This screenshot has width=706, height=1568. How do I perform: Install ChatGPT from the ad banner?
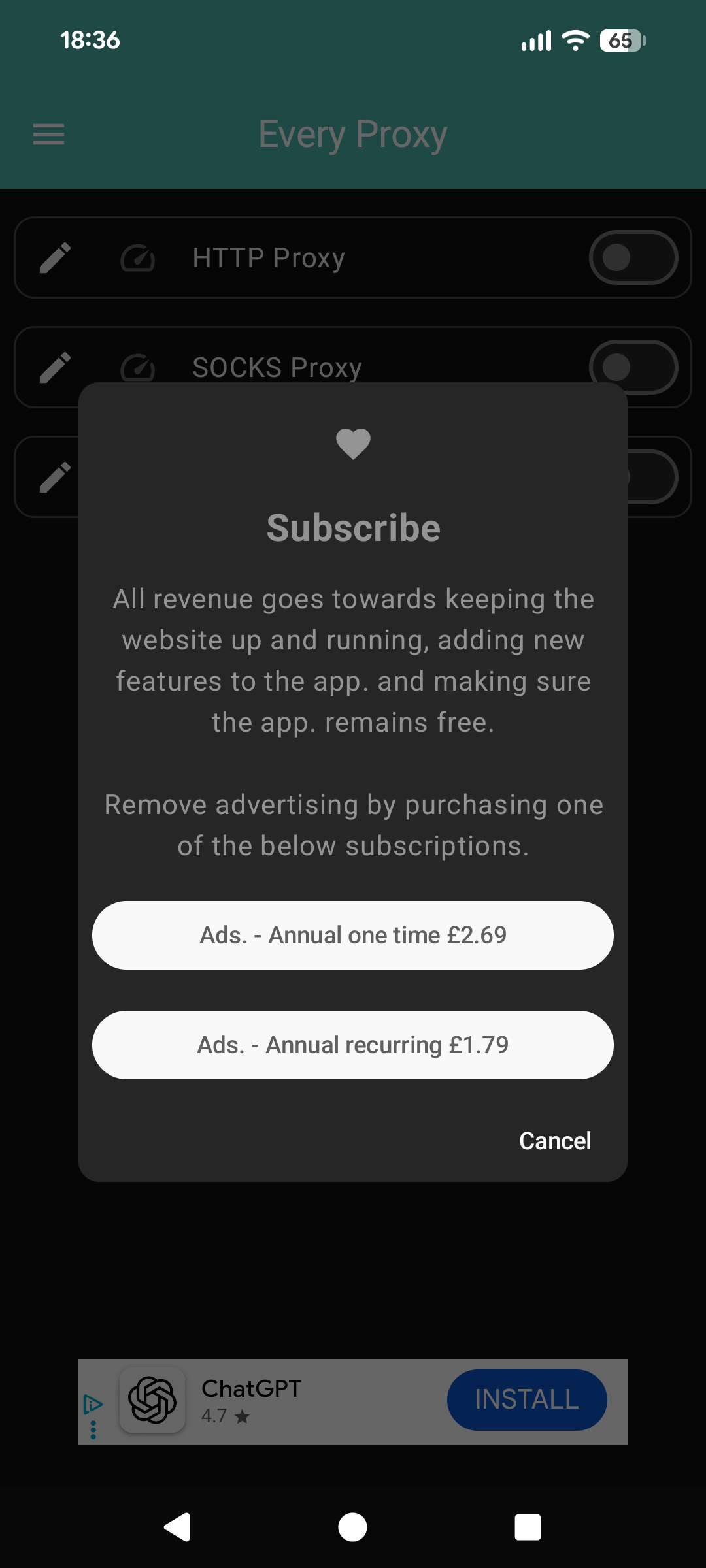(527, 1399)
